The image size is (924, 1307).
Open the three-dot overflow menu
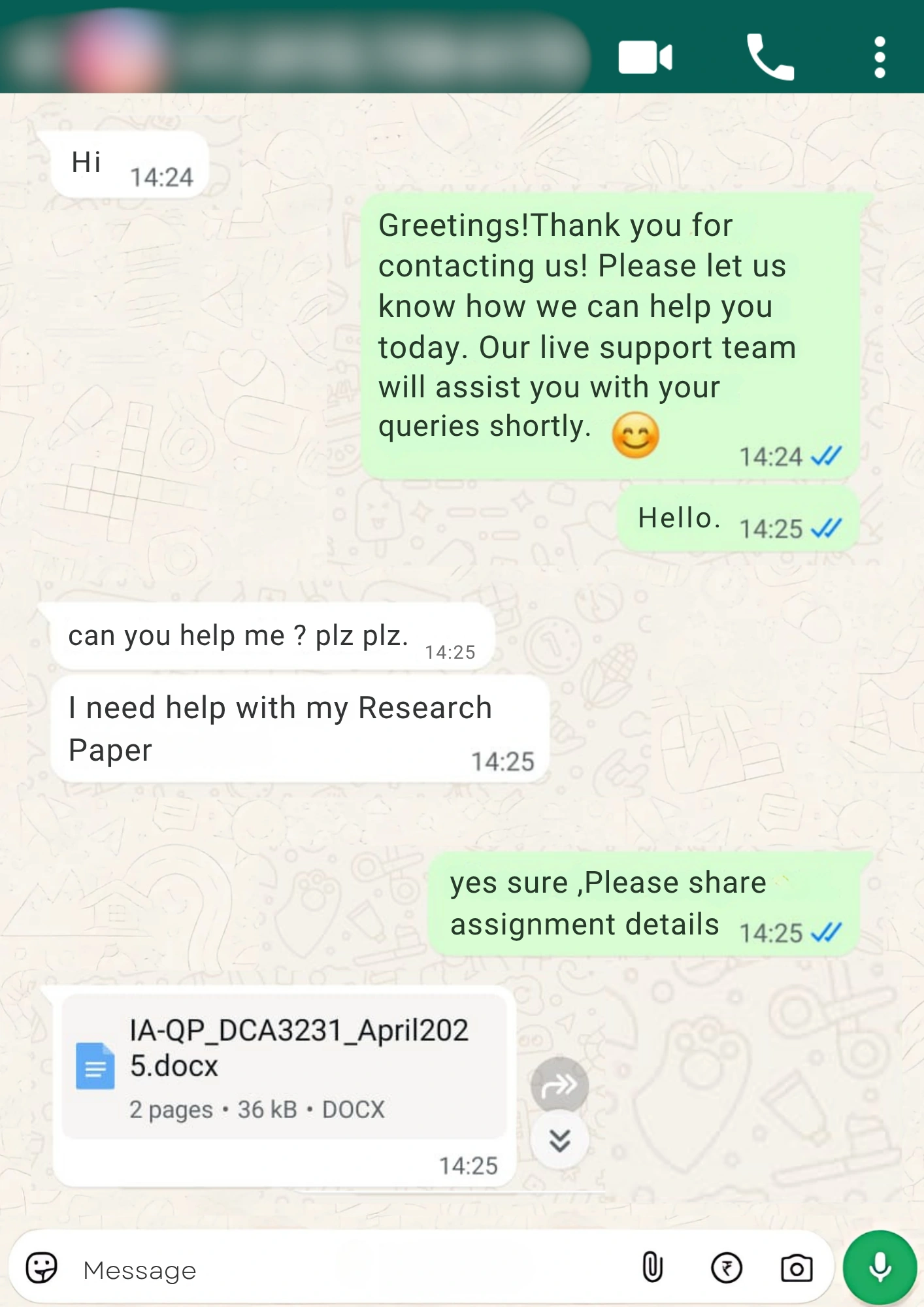(x=880, y=58)
